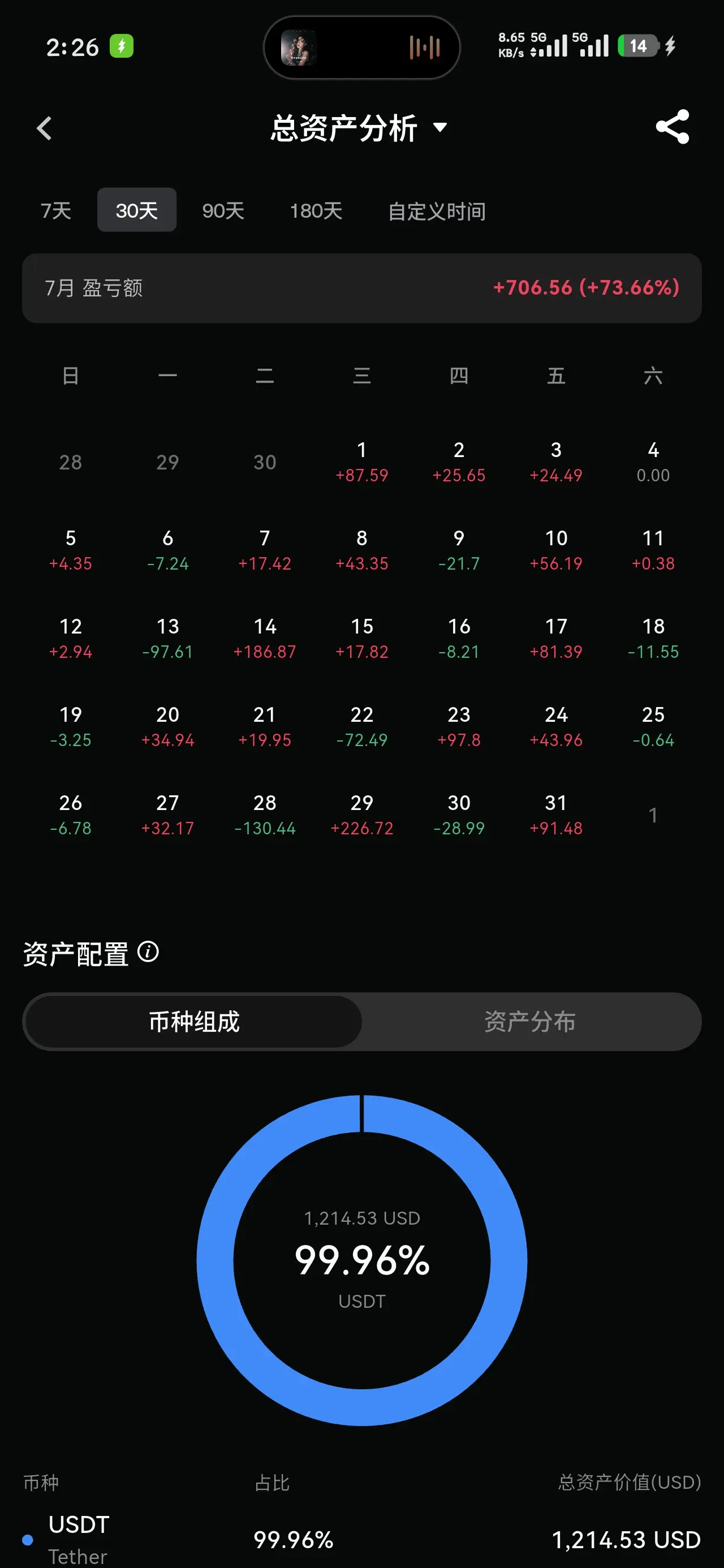Switch to the 180天 time range
The height and width of the screenshot is (1568, 724).
(316, 210)
